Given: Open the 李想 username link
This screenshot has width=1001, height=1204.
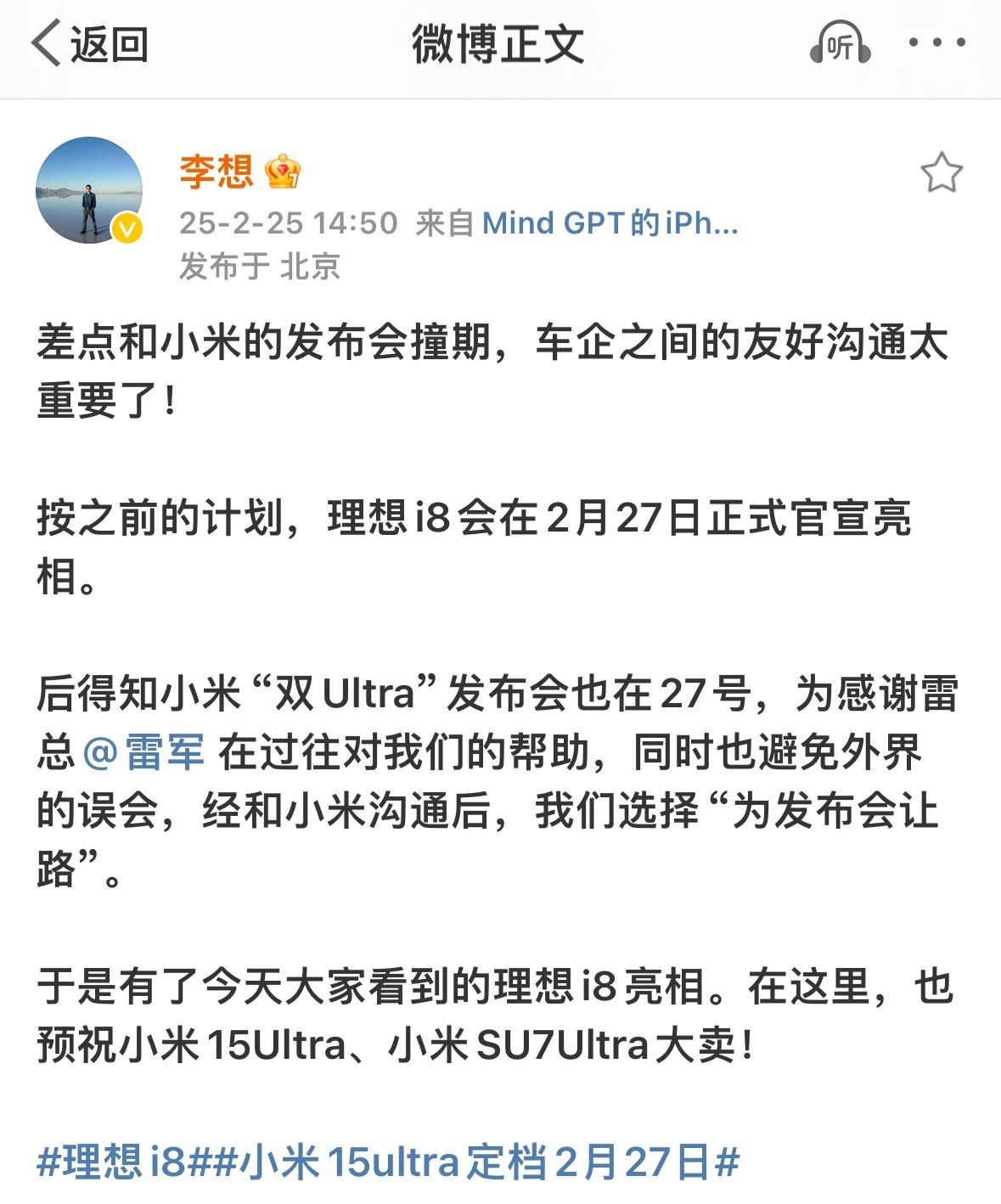Looking at the screenshot, I should pos(217,172).
